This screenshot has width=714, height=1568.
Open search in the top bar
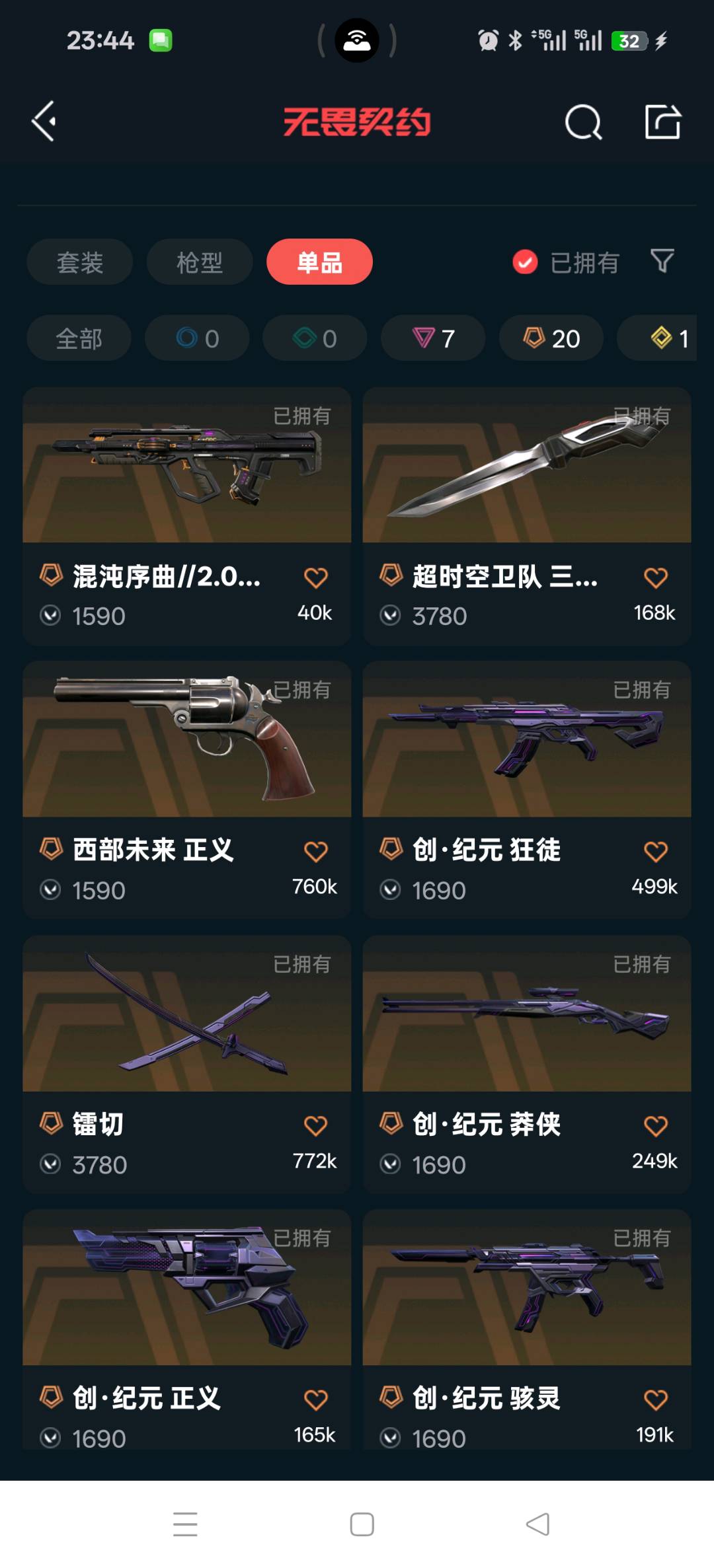583,122
